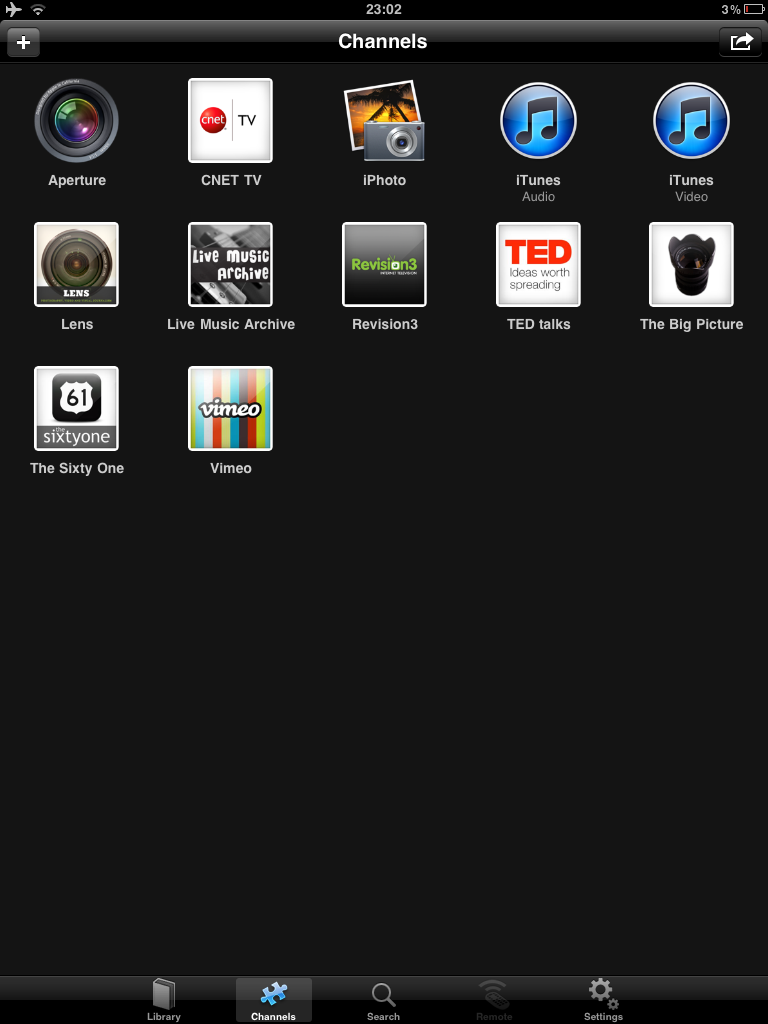Open the Revision3 channel

click(384, 265)
